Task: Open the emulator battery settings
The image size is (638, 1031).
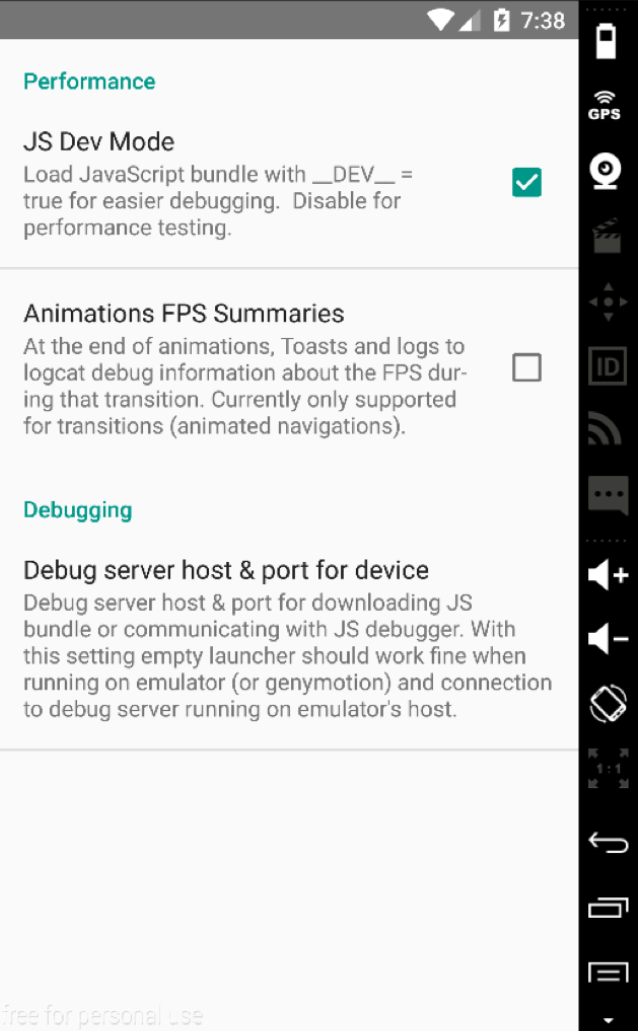Action: click(606, 41)
